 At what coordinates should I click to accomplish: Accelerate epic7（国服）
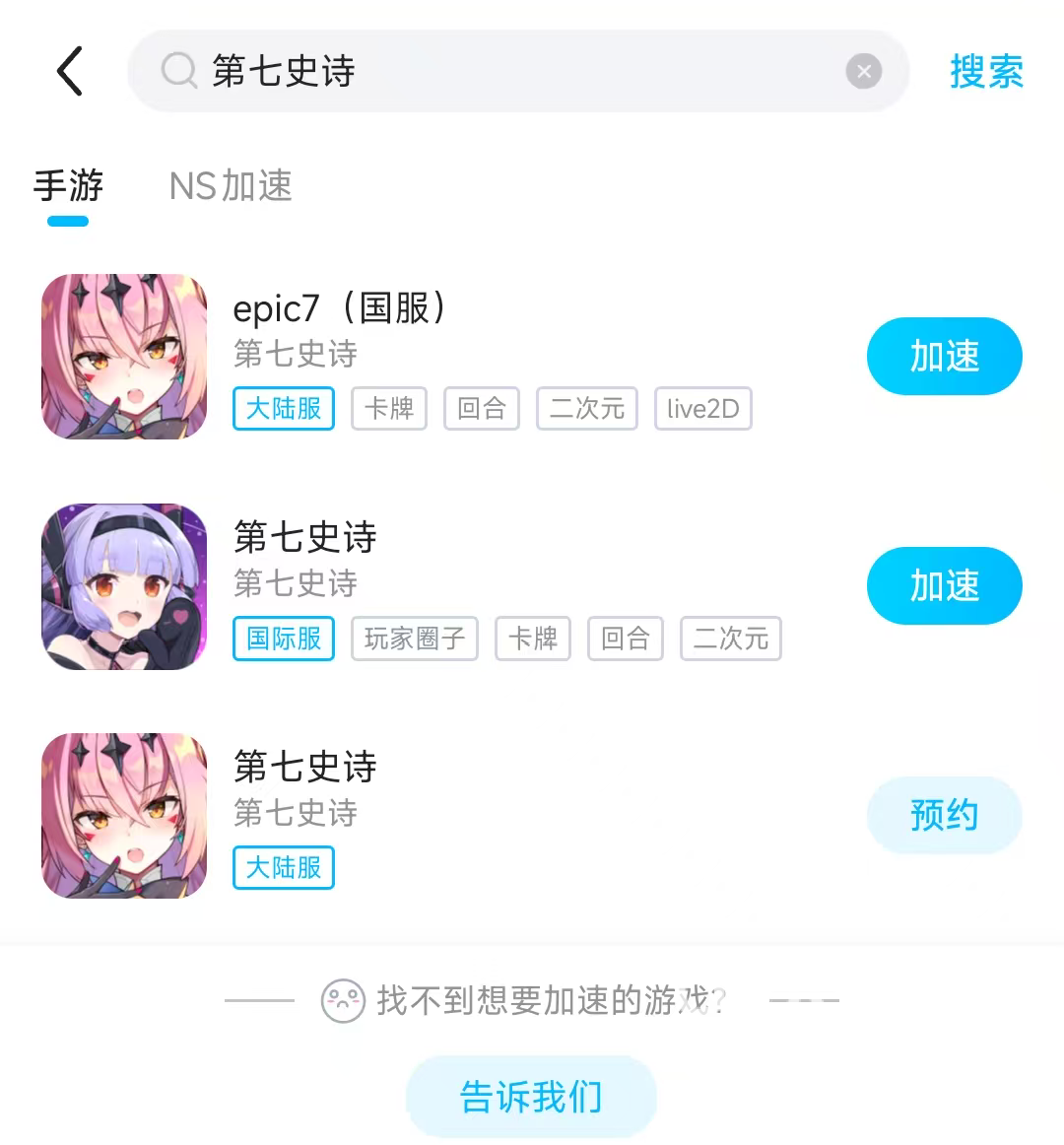(944, 356)
